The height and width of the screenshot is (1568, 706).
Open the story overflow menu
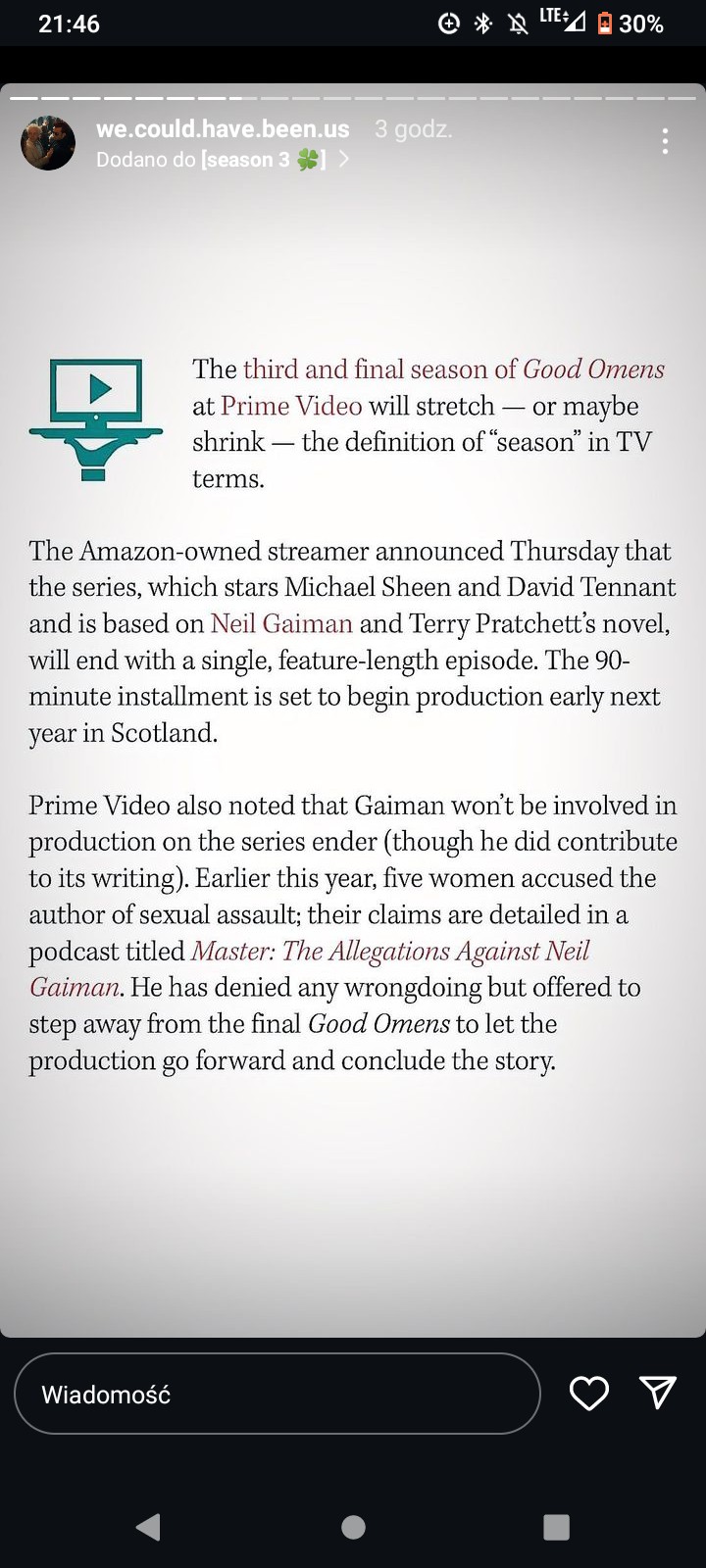665,141
